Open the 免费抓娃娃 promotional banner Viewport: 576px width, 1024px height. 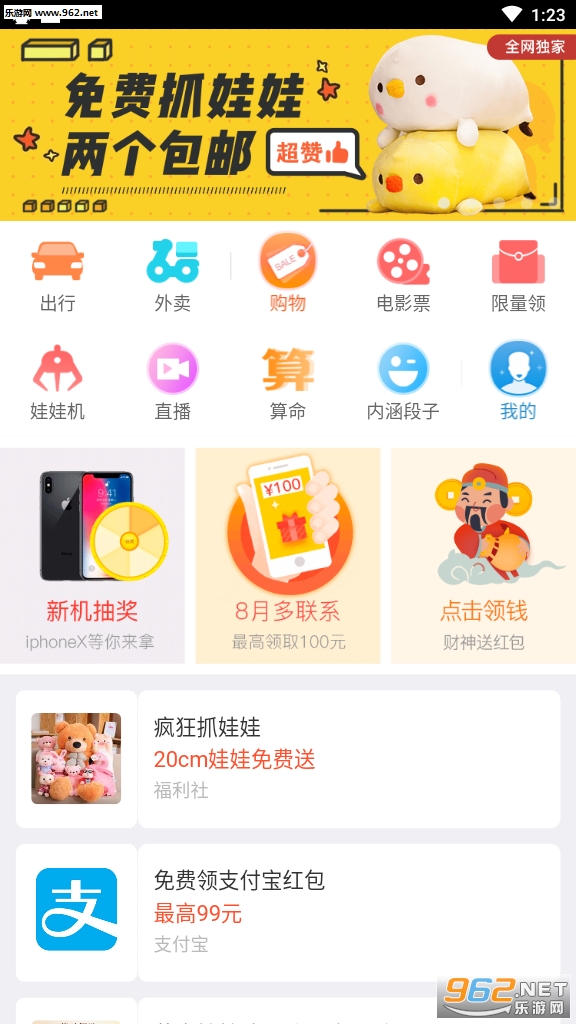(x=288, y=125)
